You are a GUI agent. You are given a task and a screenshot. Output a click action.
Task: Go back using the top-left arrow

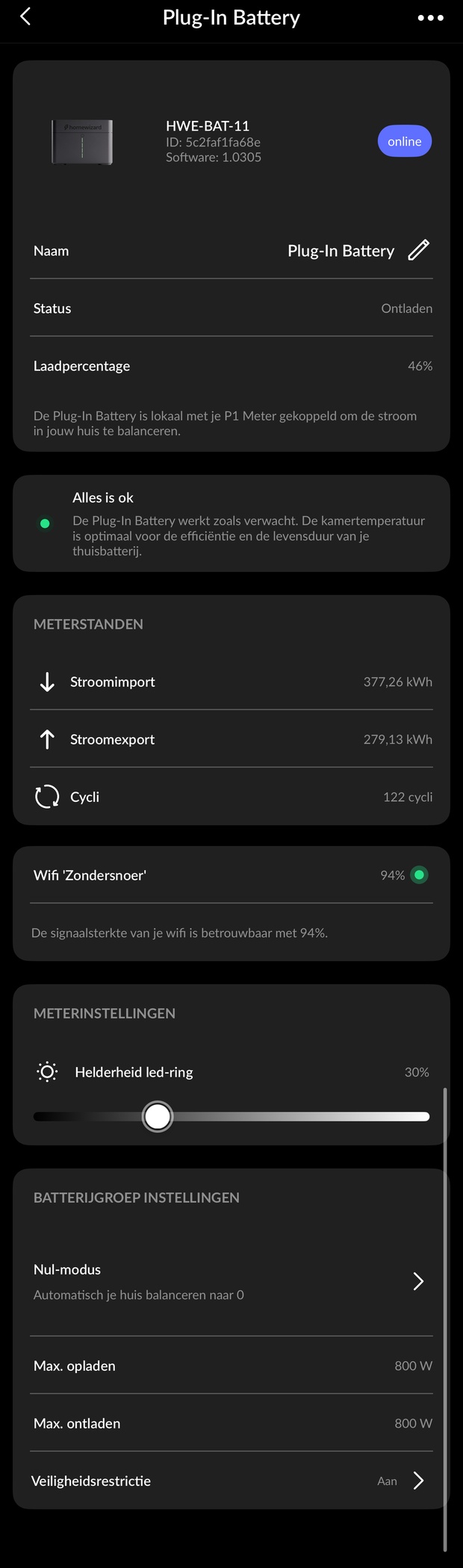[x=25, y=16]
